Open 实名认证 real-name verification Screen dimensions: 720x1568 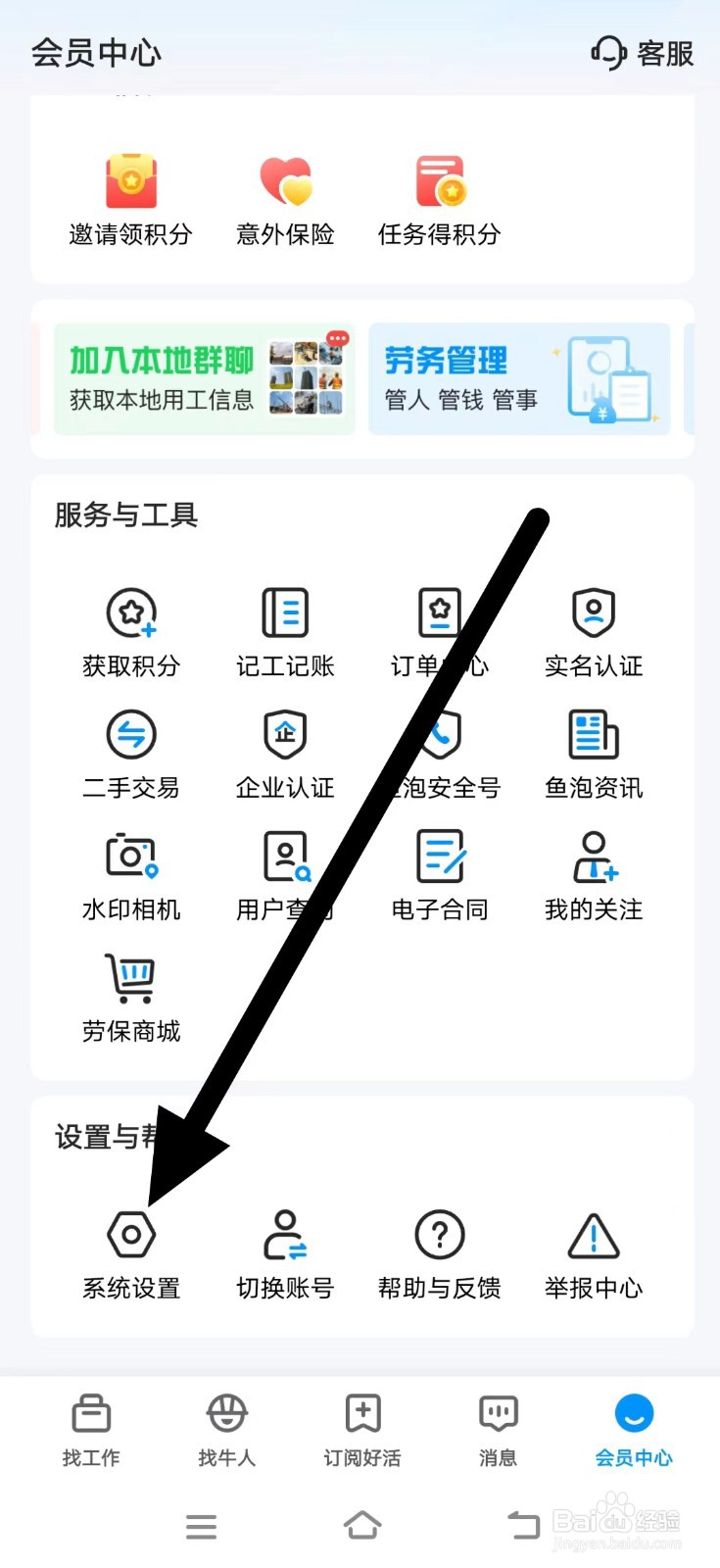tap(593, 632)
